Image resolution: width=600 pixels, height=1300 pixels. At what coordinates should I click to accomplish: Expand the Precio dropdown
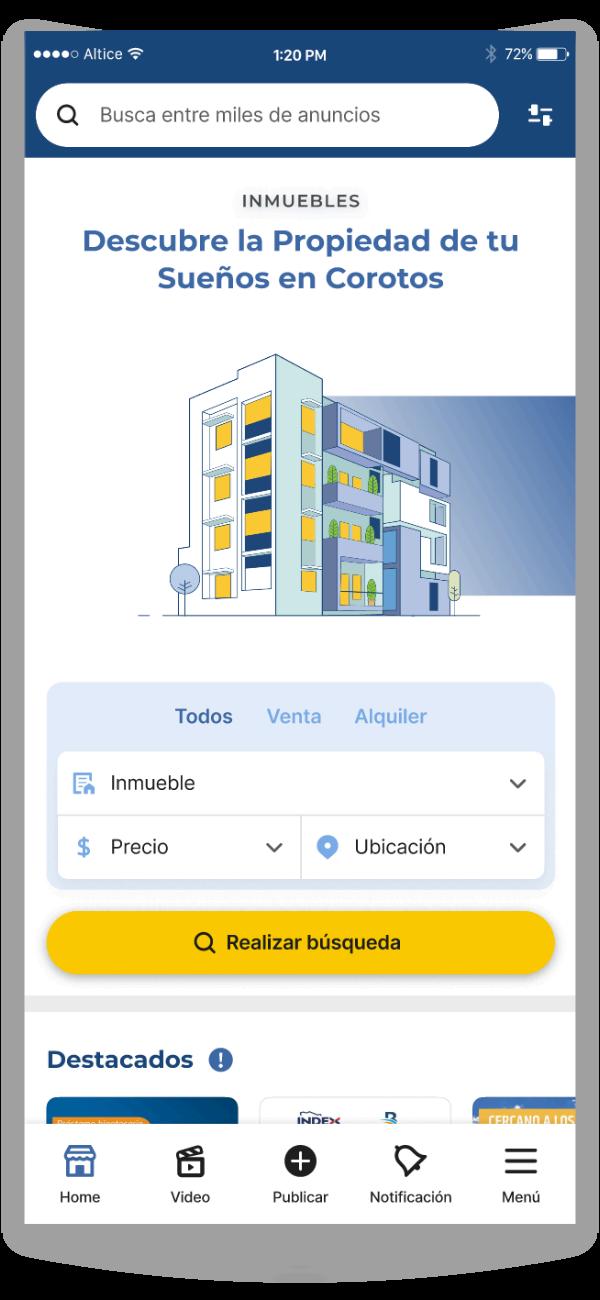click(179, 847)
